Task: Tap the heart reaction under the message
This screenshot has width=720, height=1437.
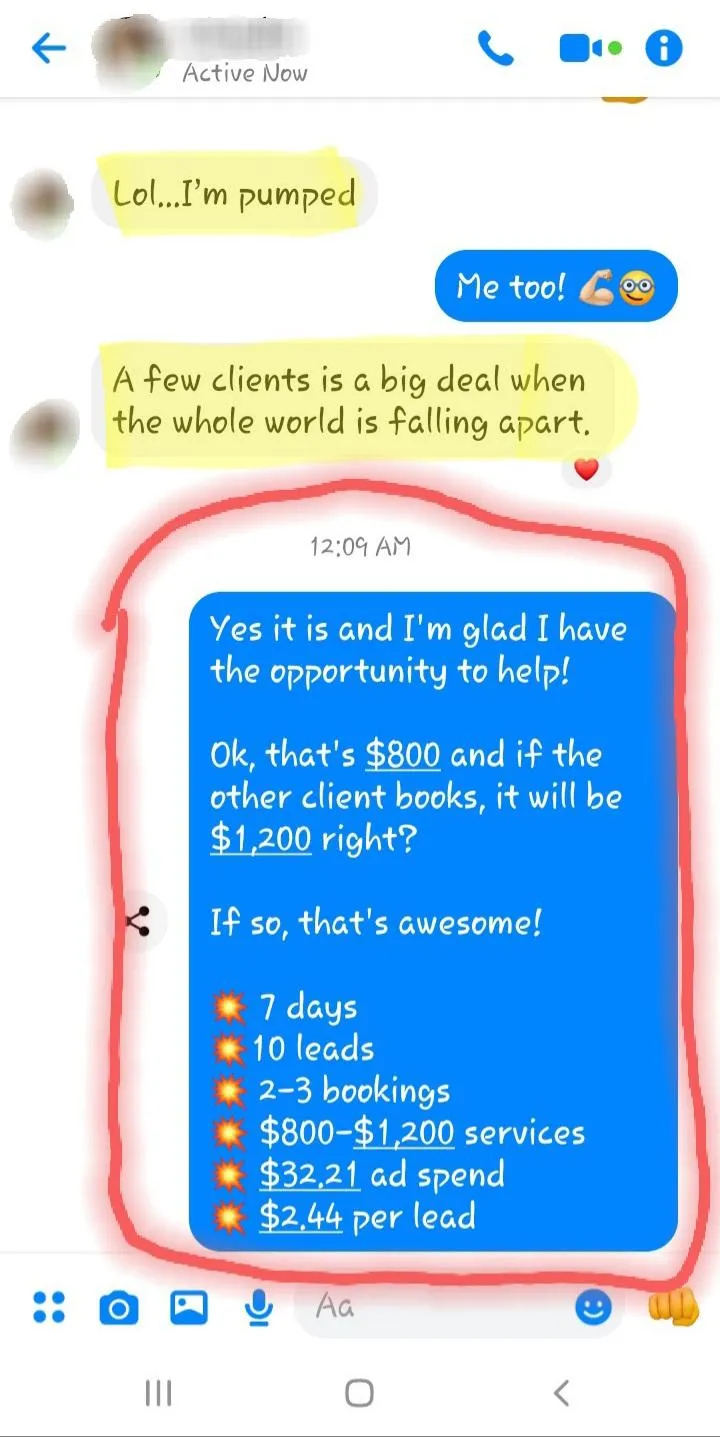Action: tap(586, 470)
